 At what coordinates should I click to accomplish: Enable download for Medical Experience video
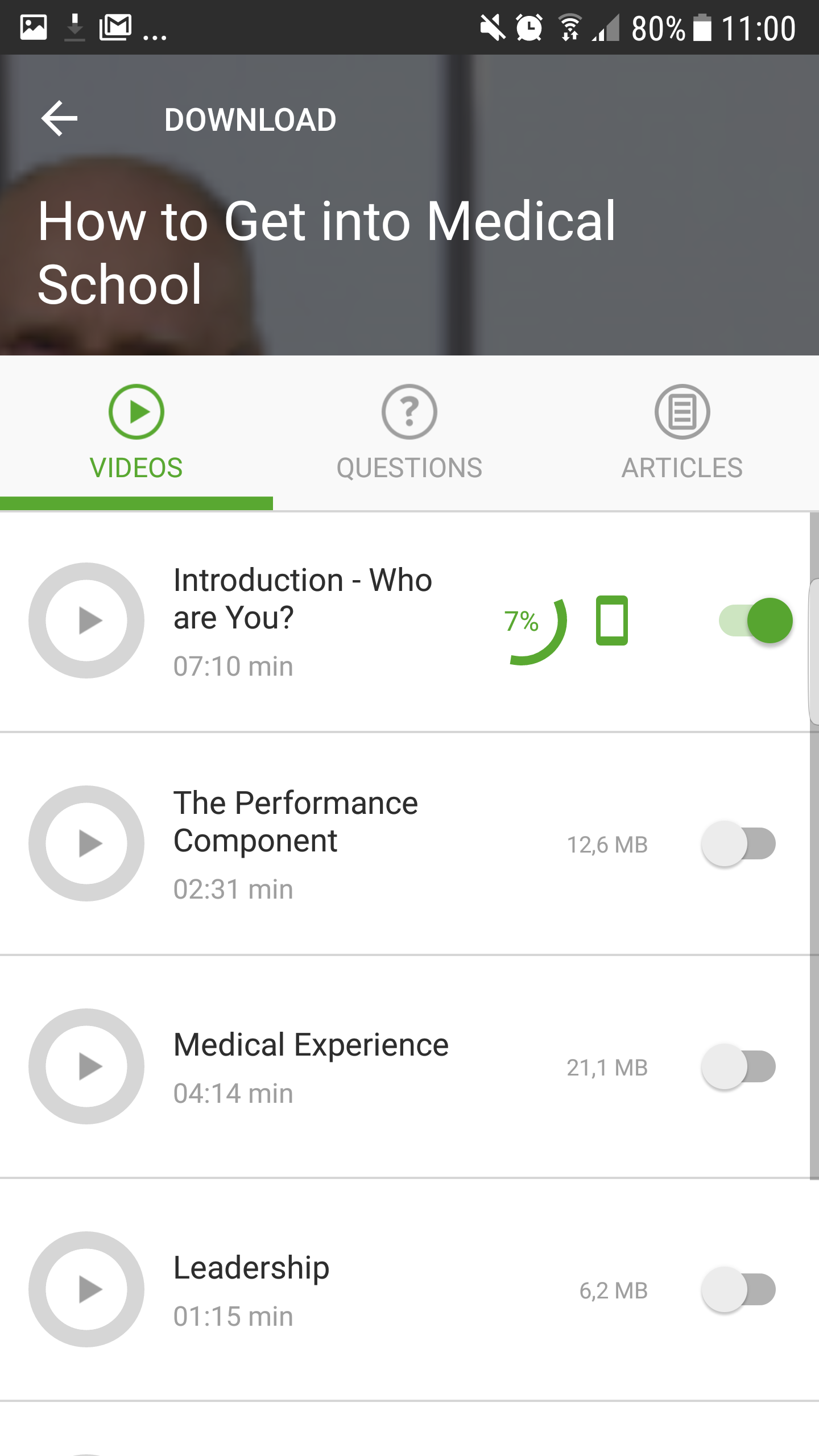point(739,1067)
